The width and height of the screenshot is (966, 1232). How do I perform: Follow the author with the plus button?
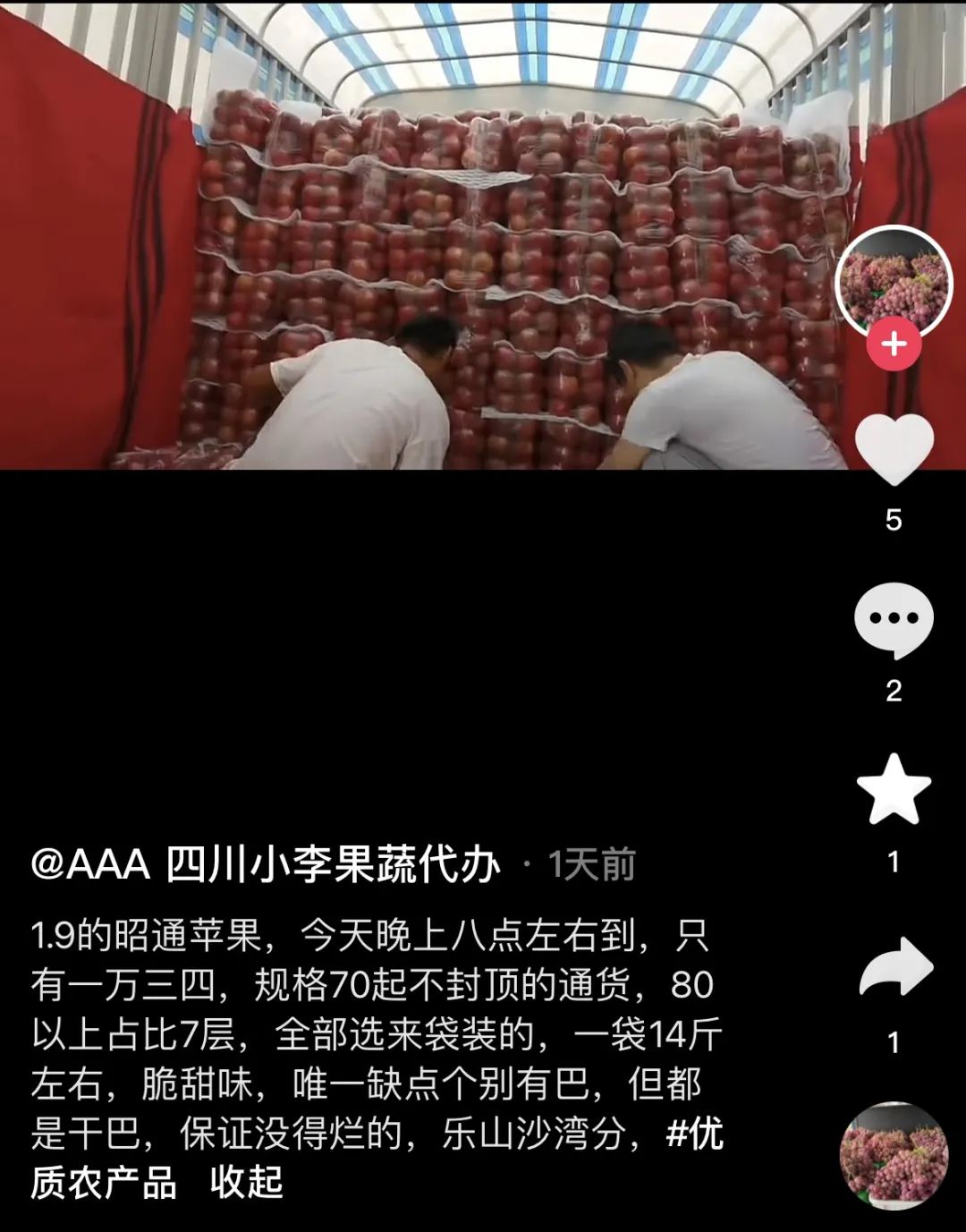pyautogui.click(x=894, y=344)
